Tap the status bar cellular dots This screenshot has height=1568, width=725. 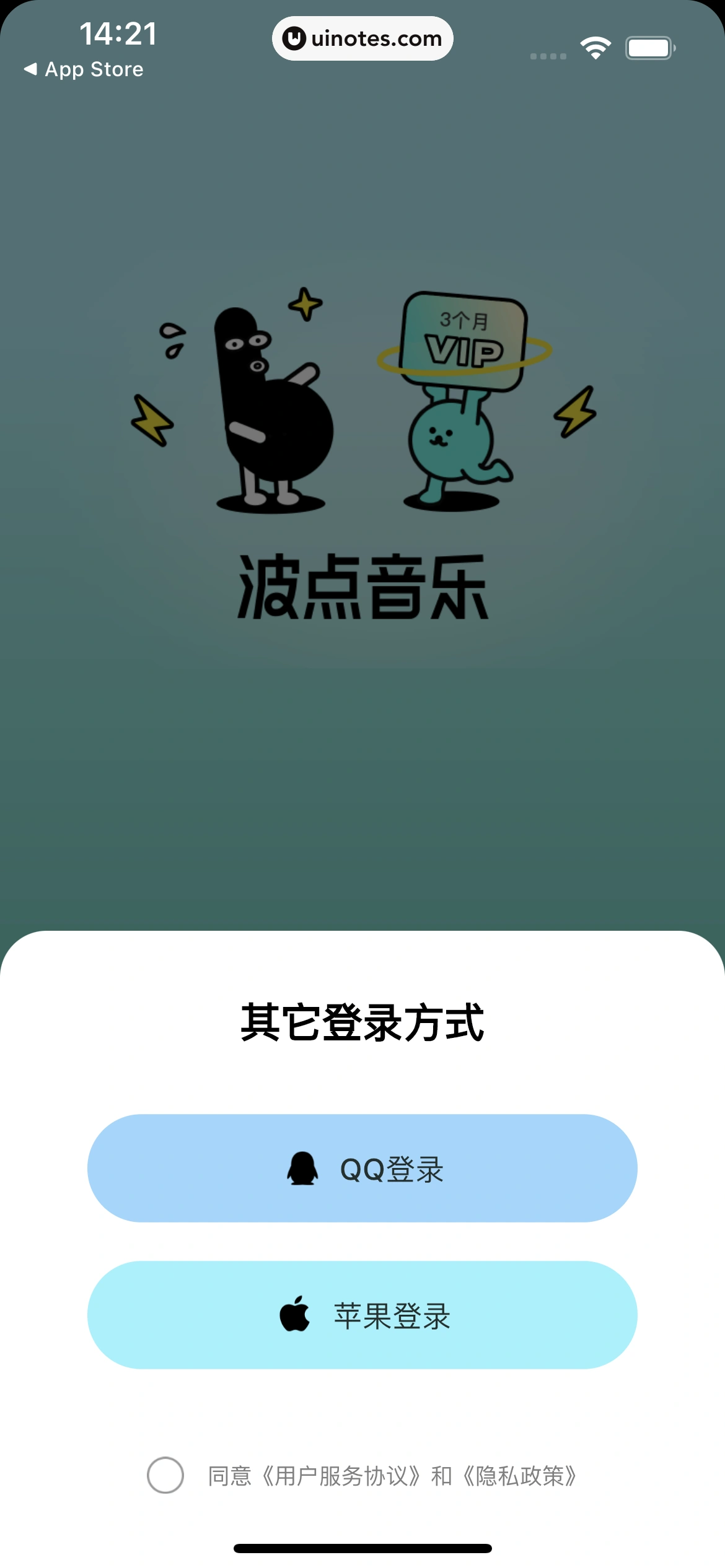point(548,56)
